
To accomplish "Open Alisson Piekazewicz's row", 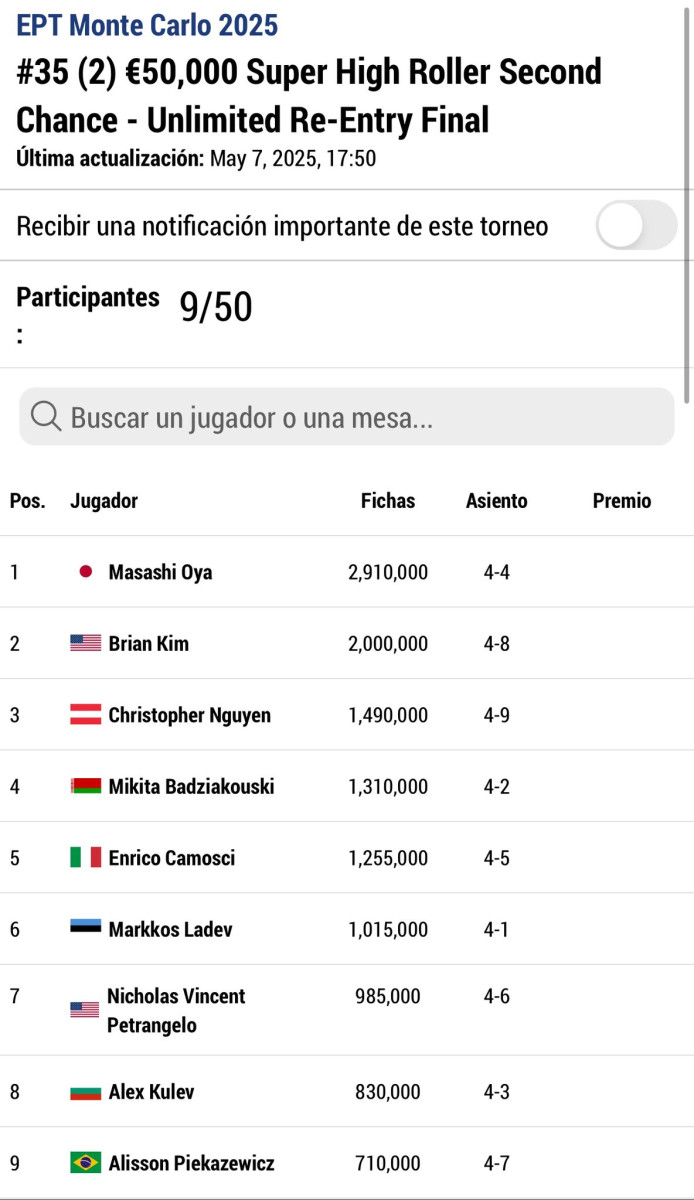I will pyautogui.click(x=347, y=1163).
